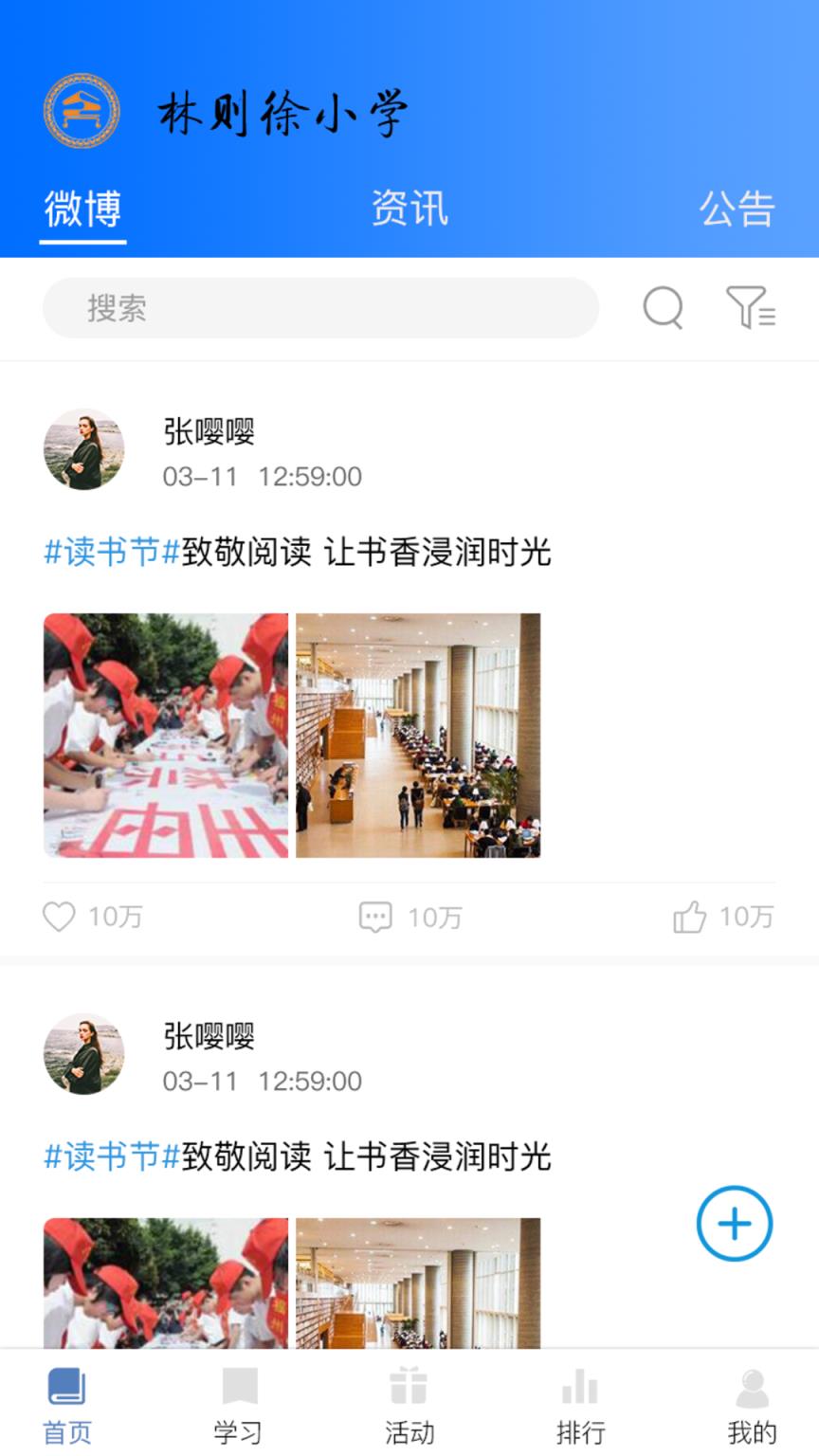View the library reading room photo
The width and height of the screenshot is (819, 1456).
point(420,737)
